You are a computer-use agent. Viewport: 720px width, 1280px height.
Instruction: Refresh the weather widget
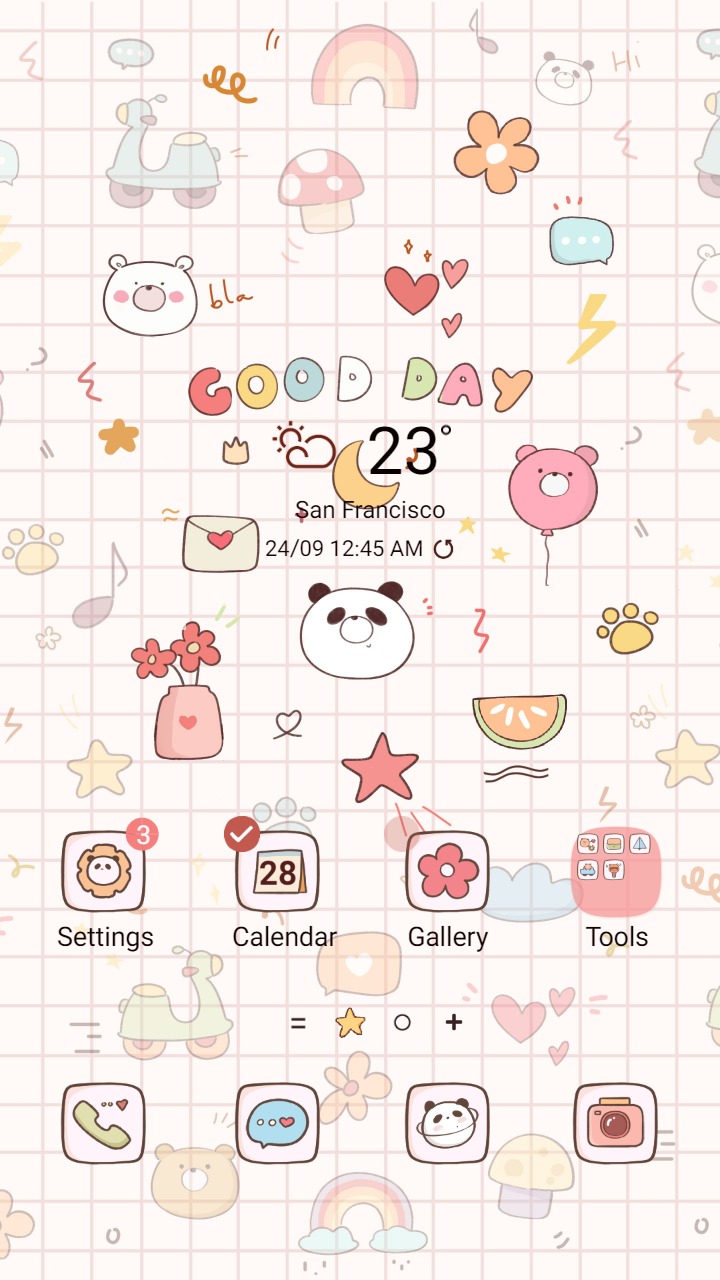[442, 548]
